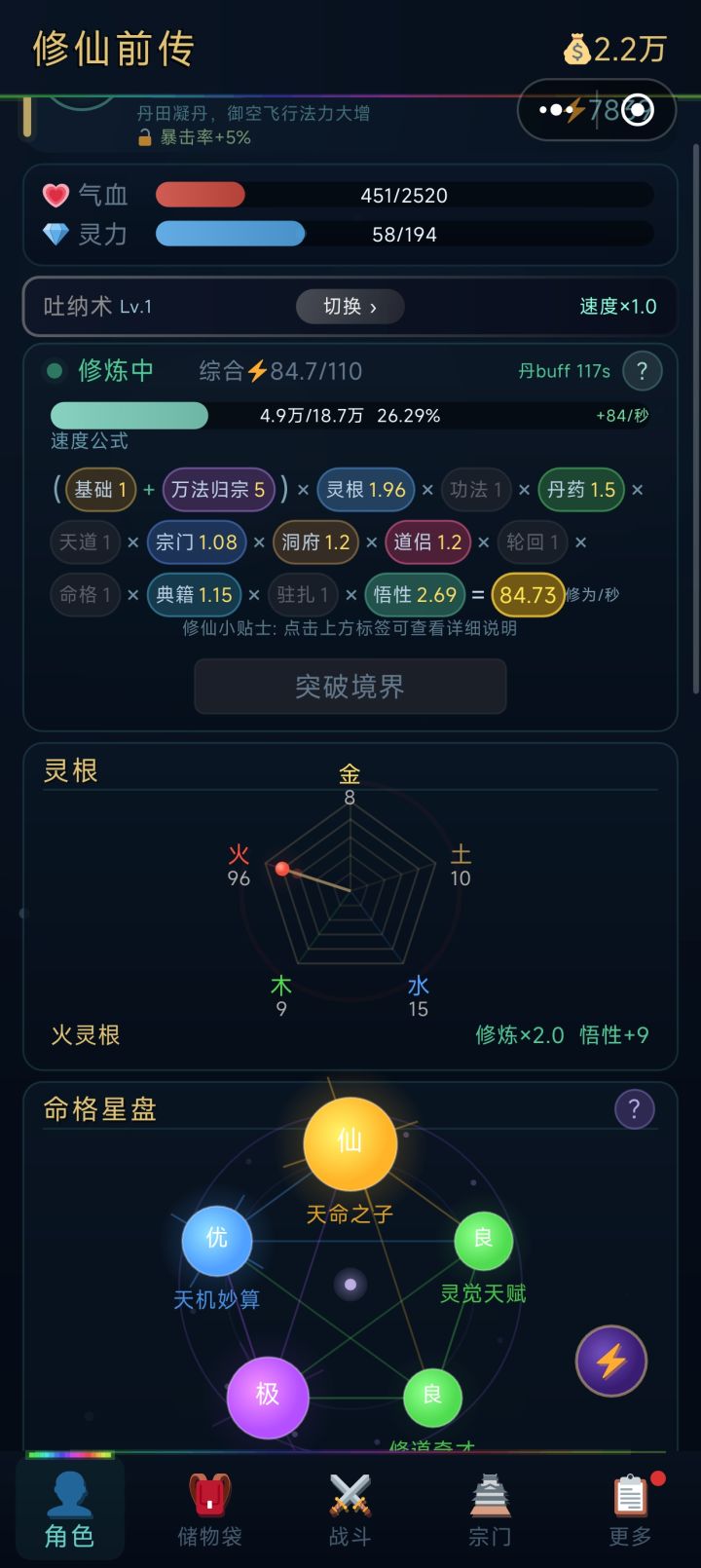Open the 切换 technique switch dropdown

(x=350, y=307)
